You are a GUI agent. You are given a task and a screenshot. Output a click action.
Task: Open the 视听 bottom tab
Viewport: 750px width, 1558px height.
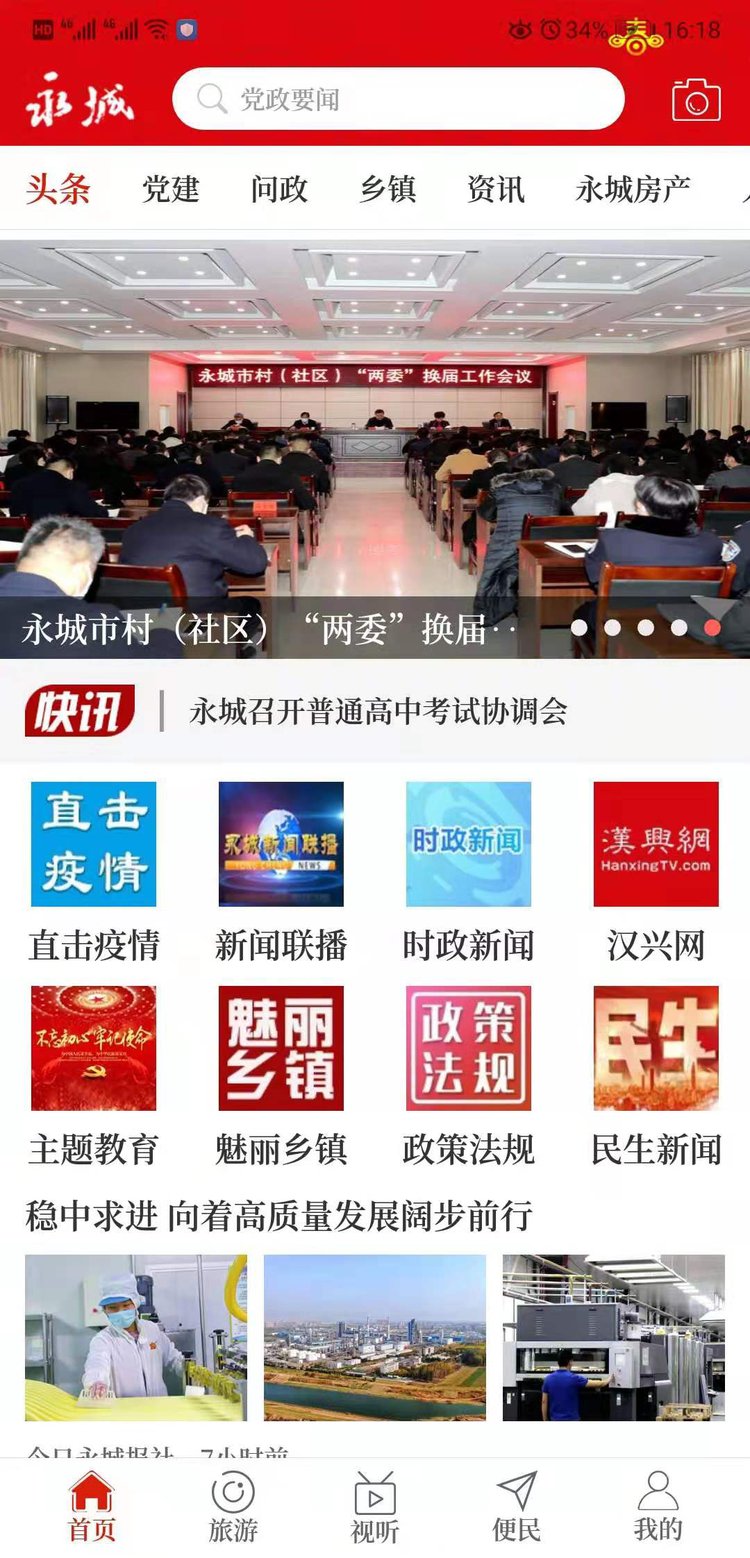[375, 1507]
